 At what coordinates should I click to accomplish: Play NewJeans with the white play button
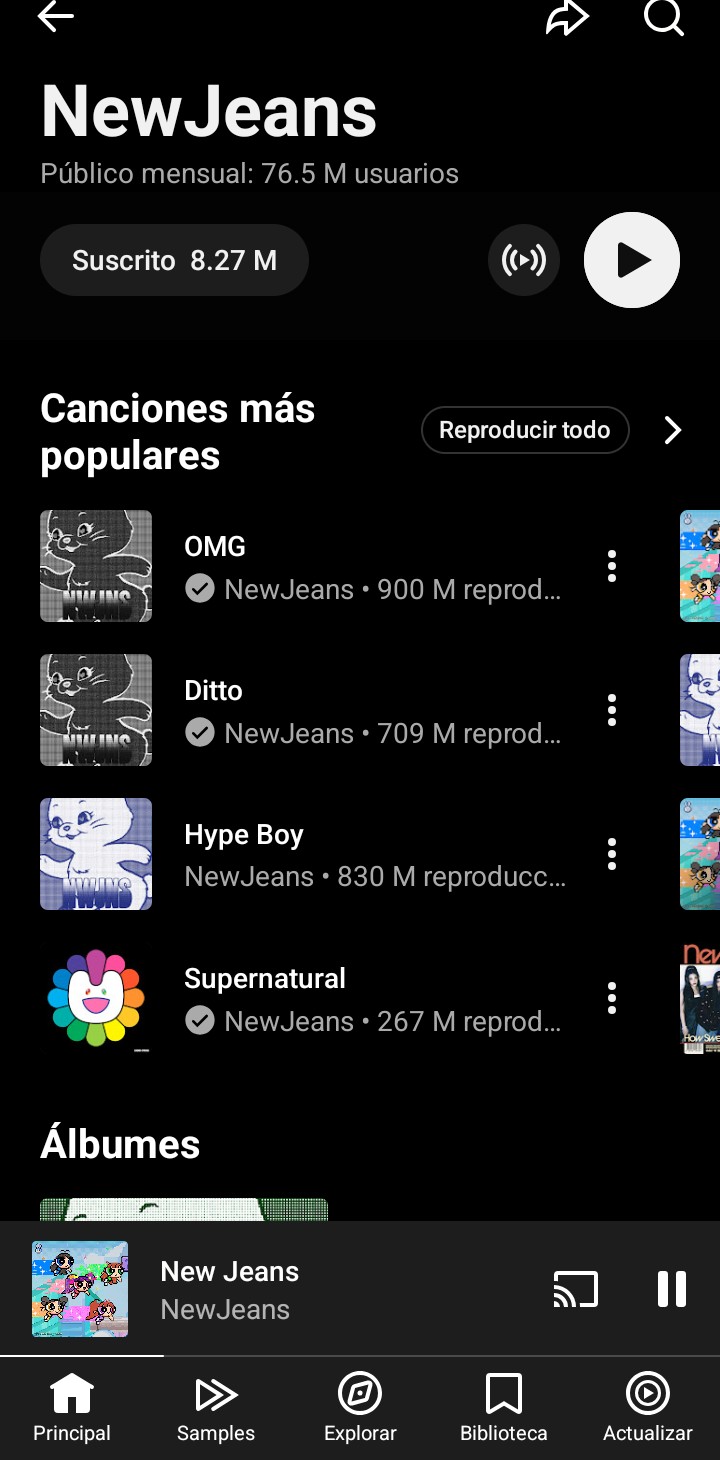[x=632, y=260]
